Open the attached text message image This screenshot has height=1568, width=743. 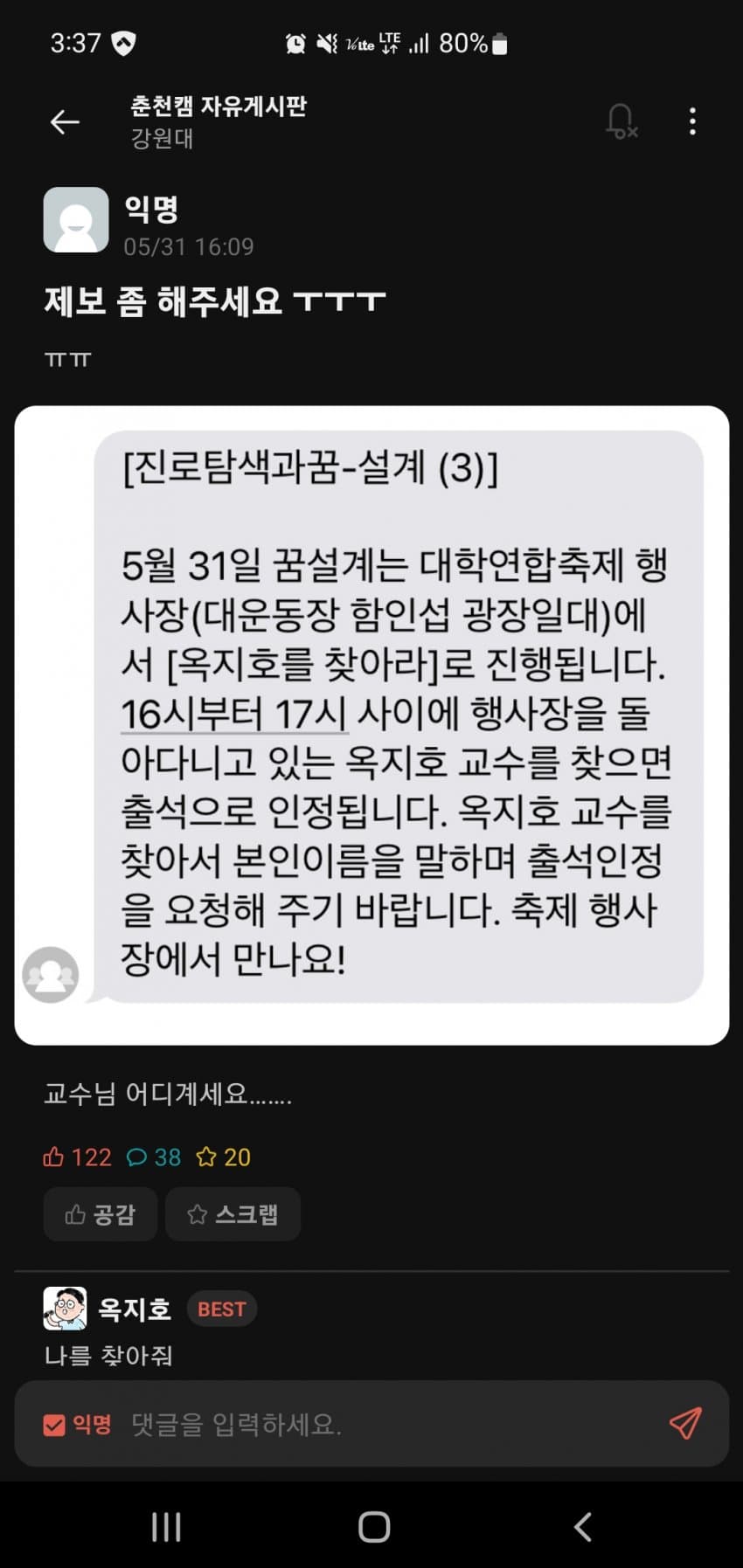pos(371,724)
